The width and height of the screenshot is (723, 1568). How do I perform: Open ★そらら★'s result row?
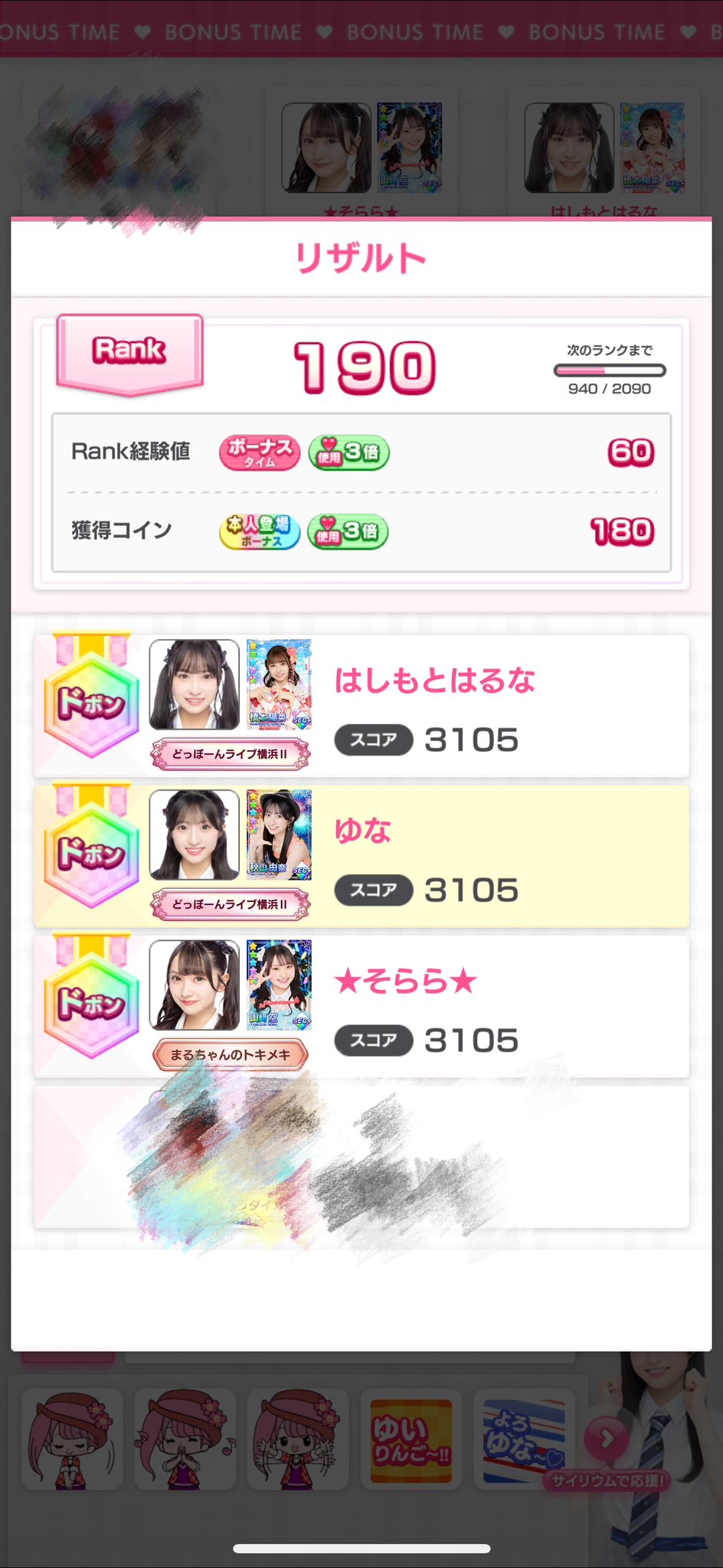click(361, 1006)
